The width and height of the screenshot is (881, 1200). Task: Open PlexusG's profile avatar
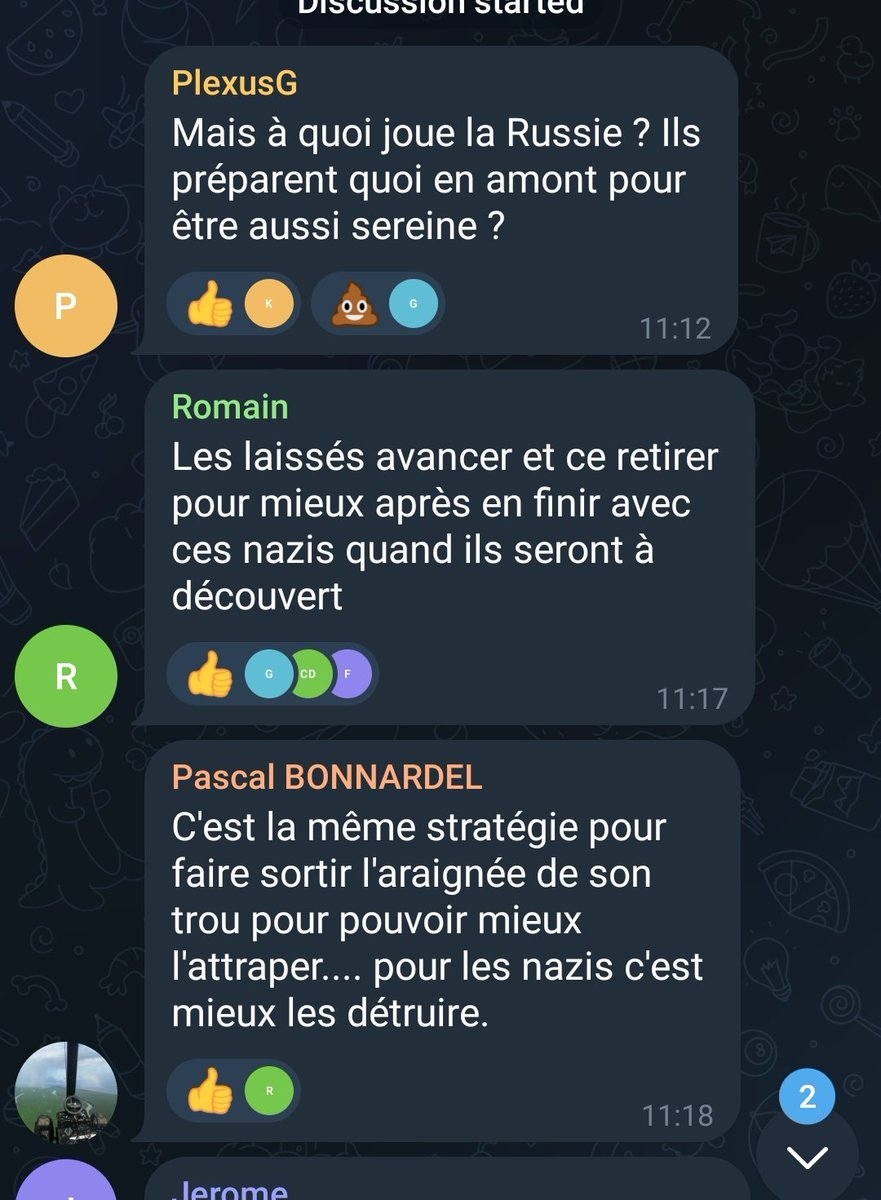tap(66, 306)
